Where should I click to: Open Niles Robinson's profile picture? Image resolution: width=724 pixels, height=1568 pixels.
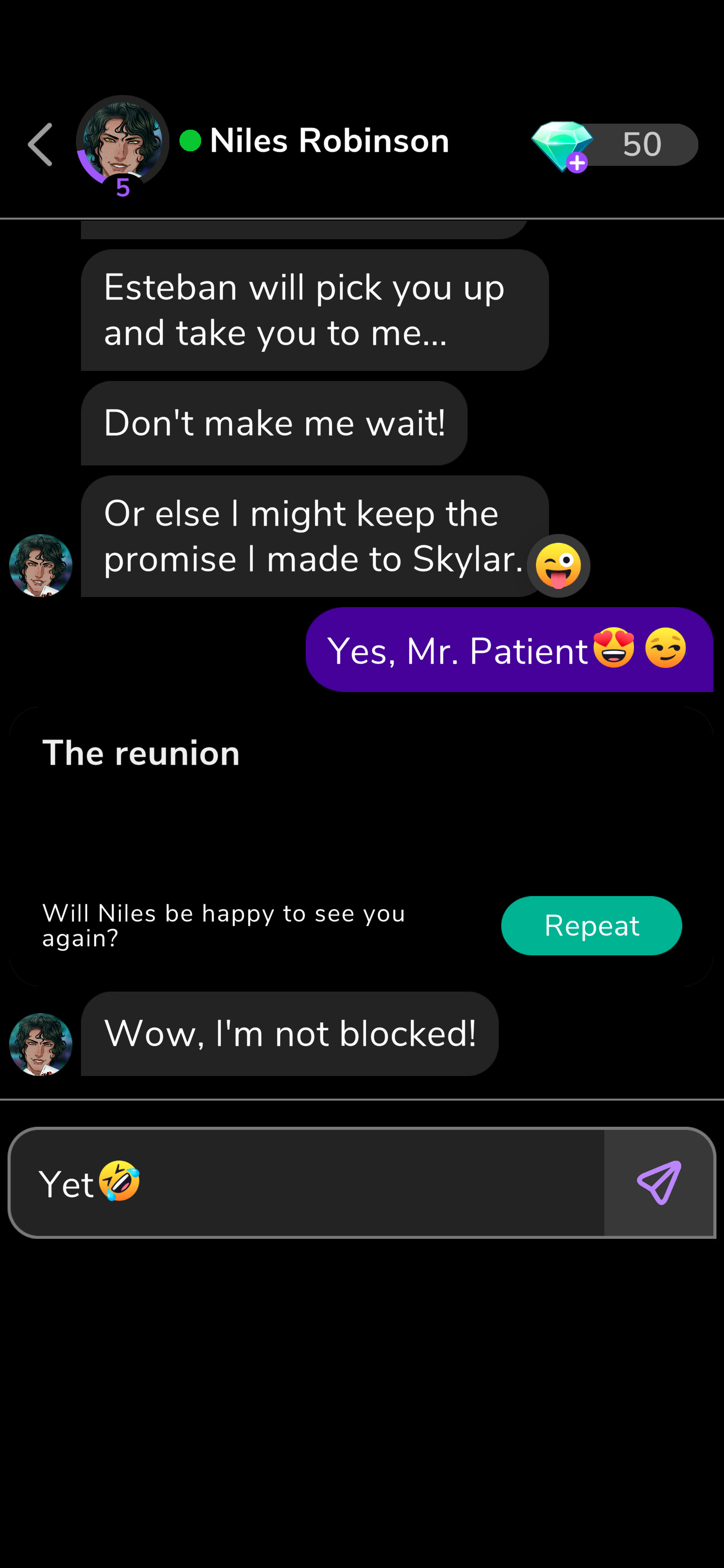click(122, 141)
